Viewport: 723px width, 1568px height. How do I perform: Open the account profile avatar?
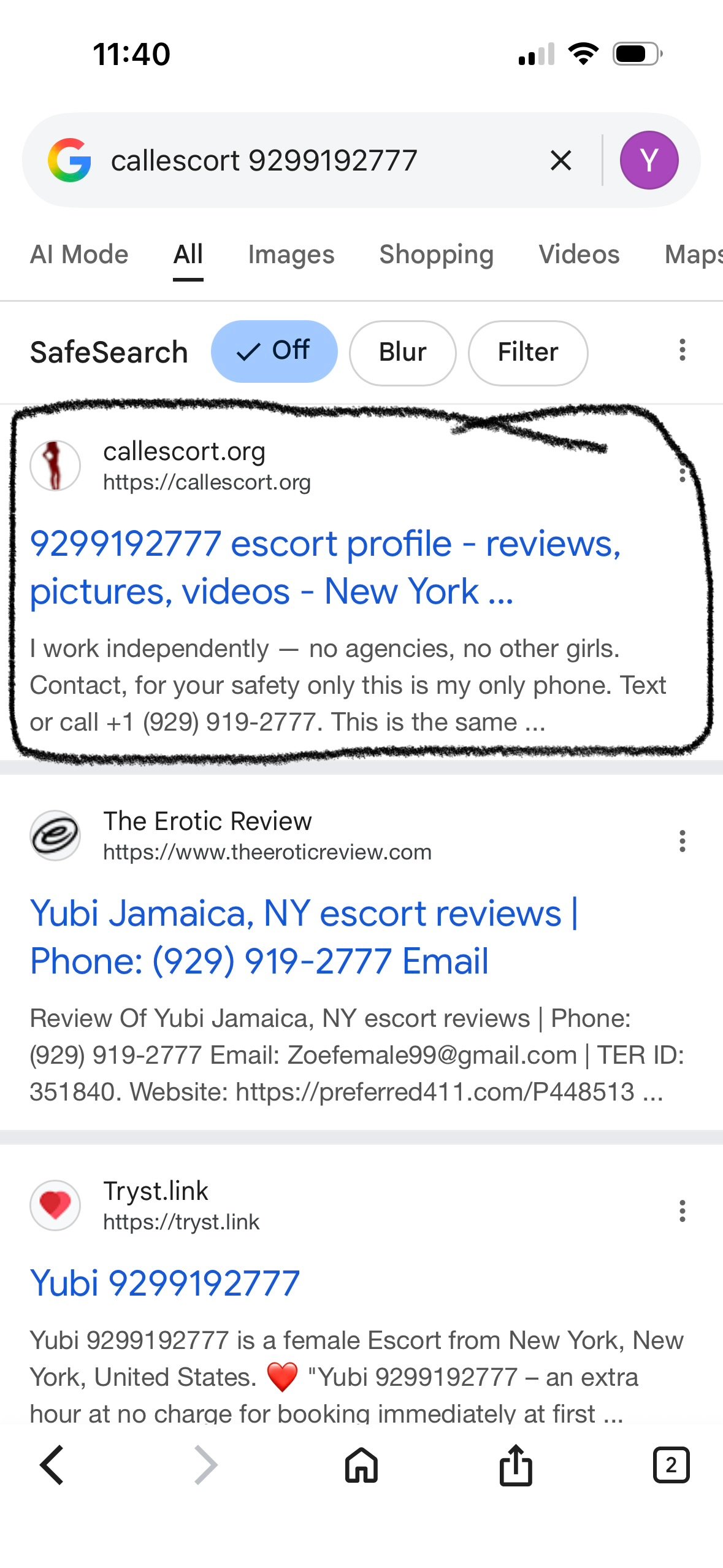pos(648,161)
